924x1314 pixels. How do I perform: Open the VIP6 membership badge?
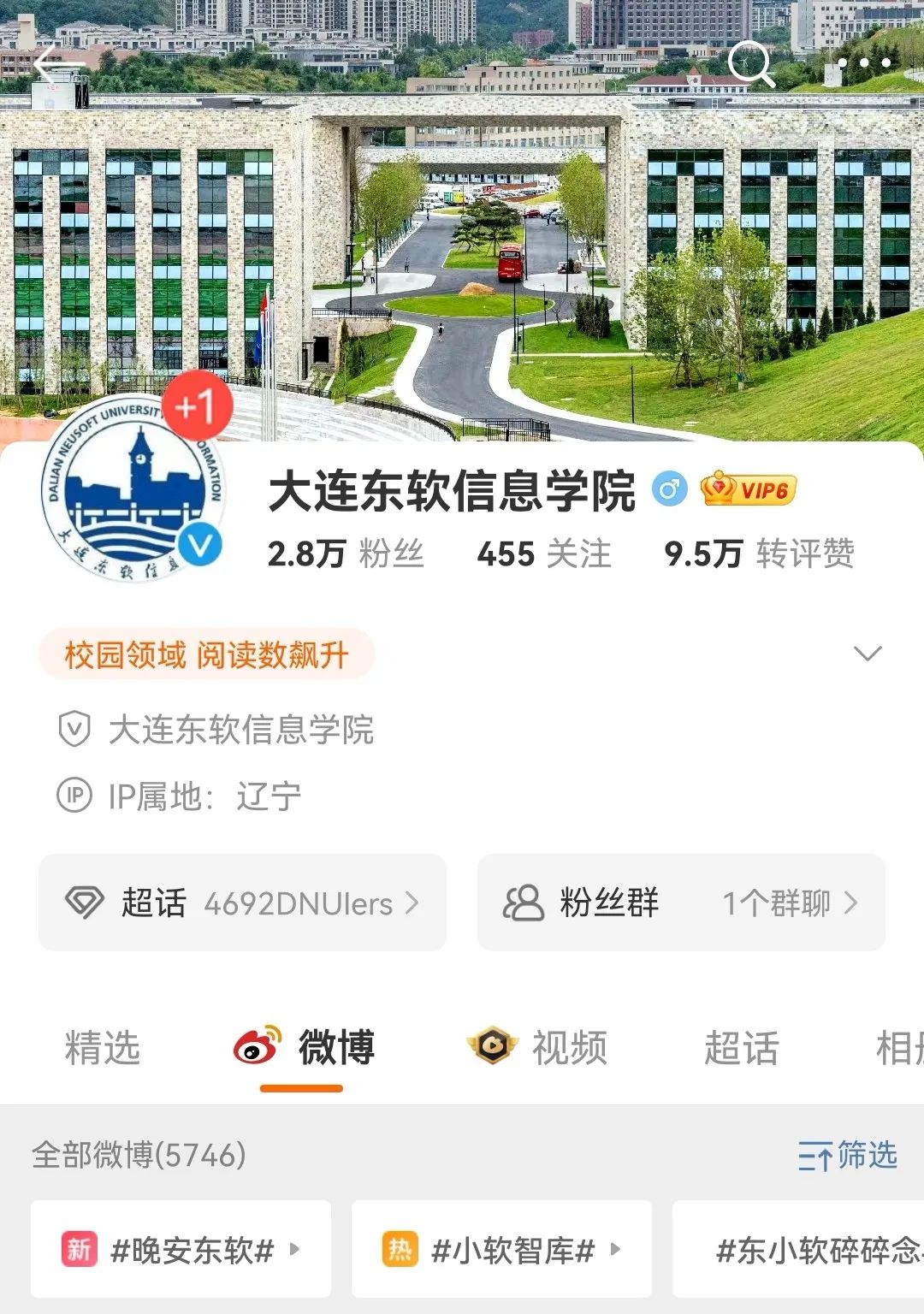click(749, 490)
